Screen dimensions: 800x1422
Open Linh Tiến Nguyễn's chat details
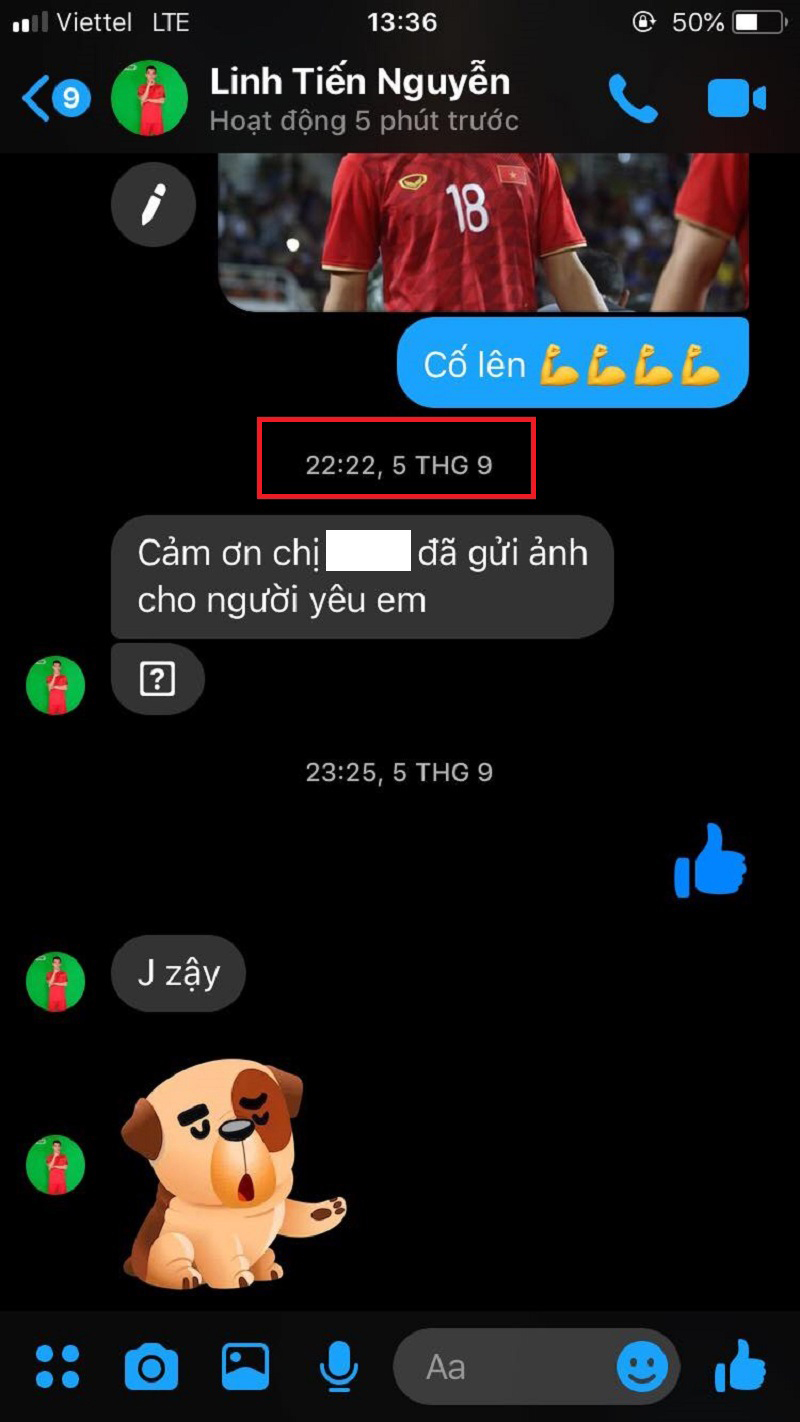pos(360,98)
